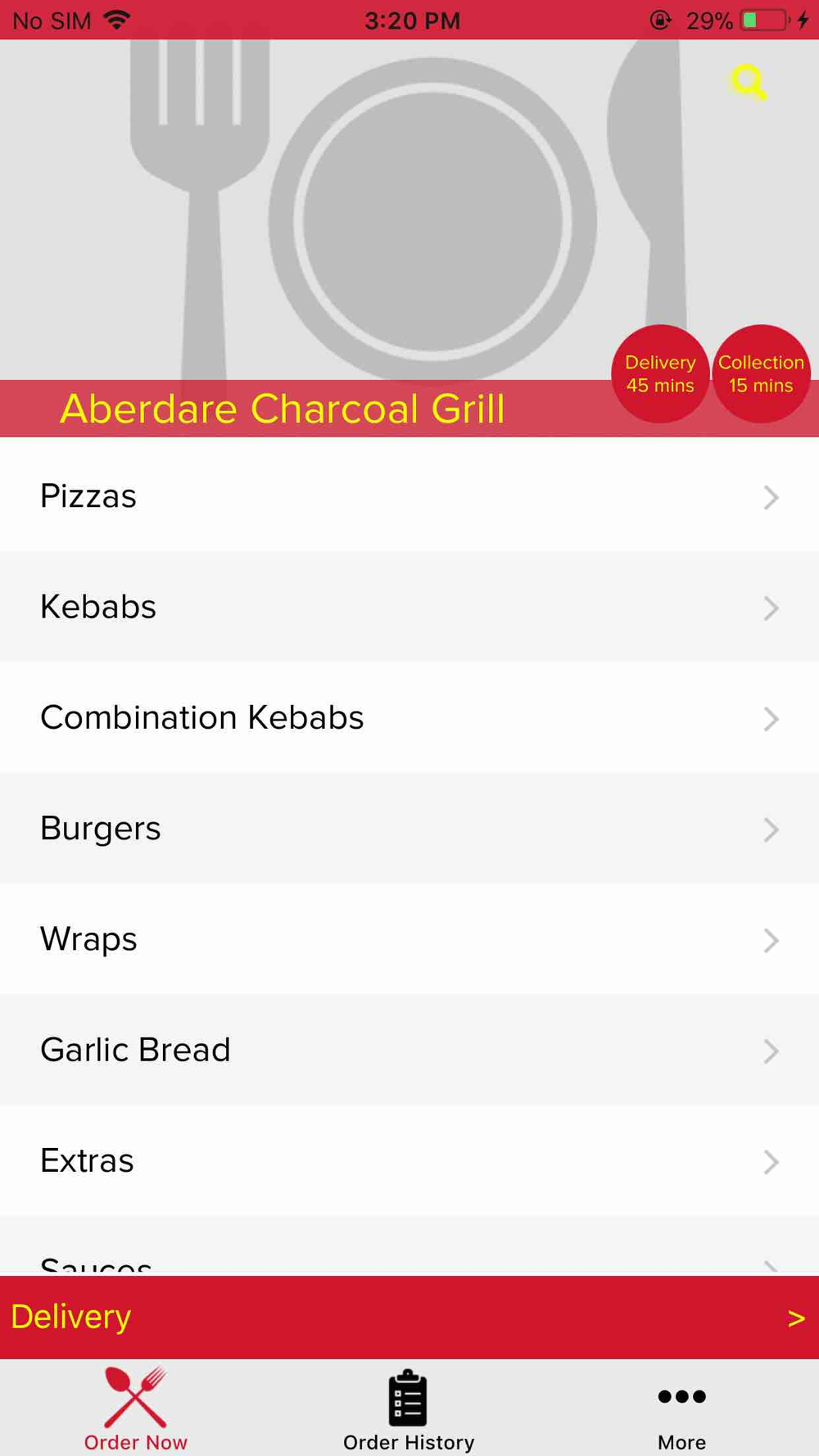Open the More tab

(x=681, y=1409)
